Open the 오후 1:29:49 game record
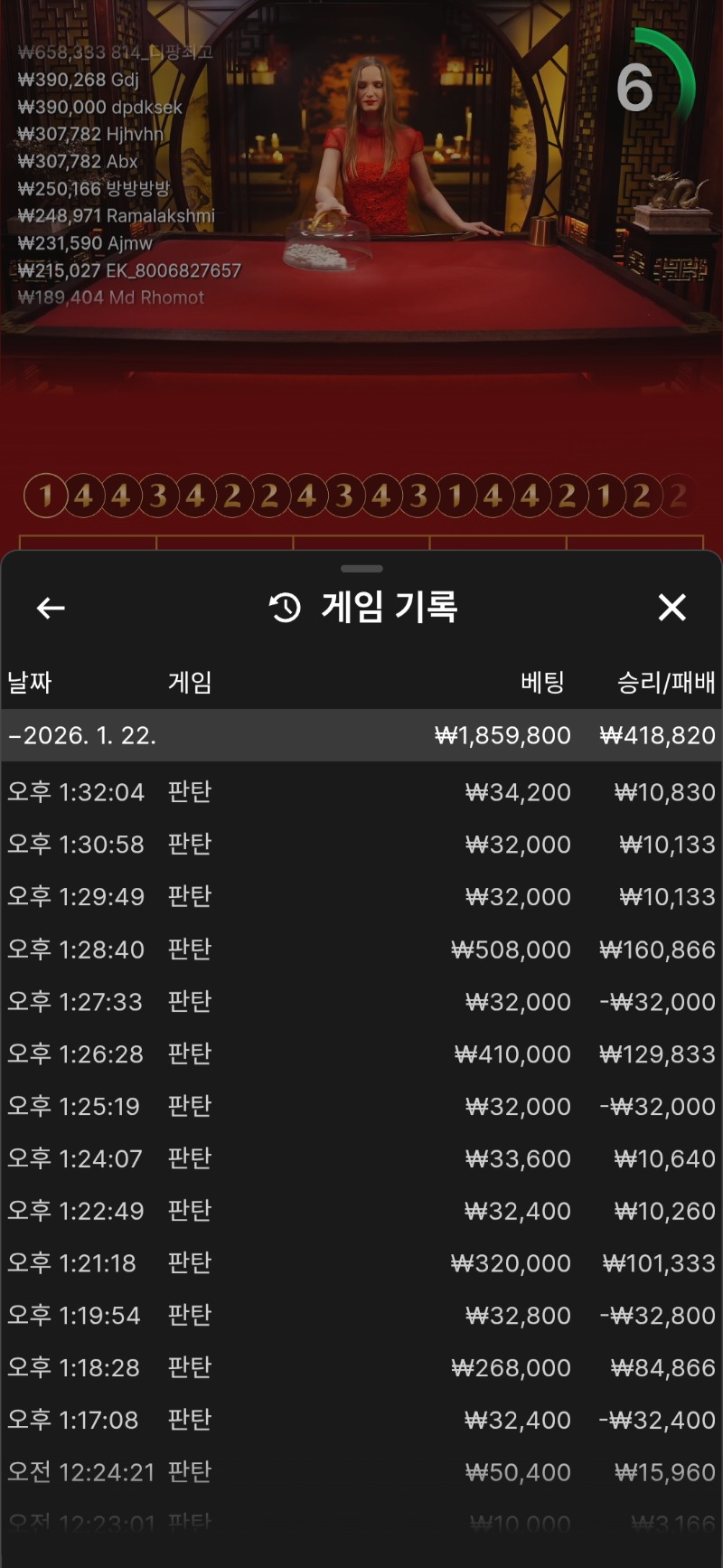The image size is (723, 1568). pos(361,897)
